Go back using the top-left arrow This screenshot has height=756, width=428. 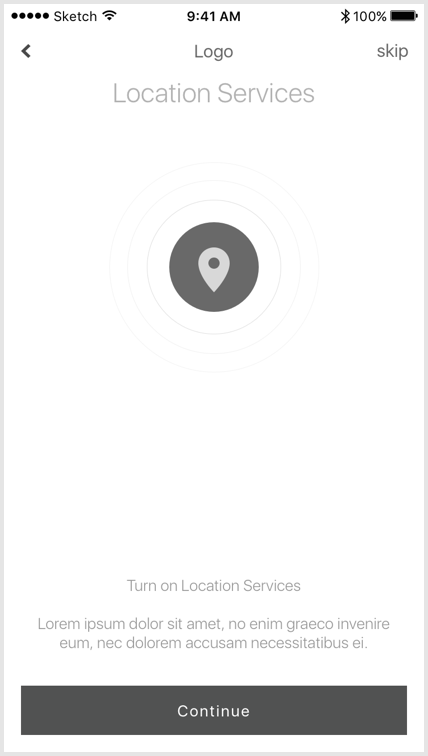pyautogui.click(x=26, y=51)
